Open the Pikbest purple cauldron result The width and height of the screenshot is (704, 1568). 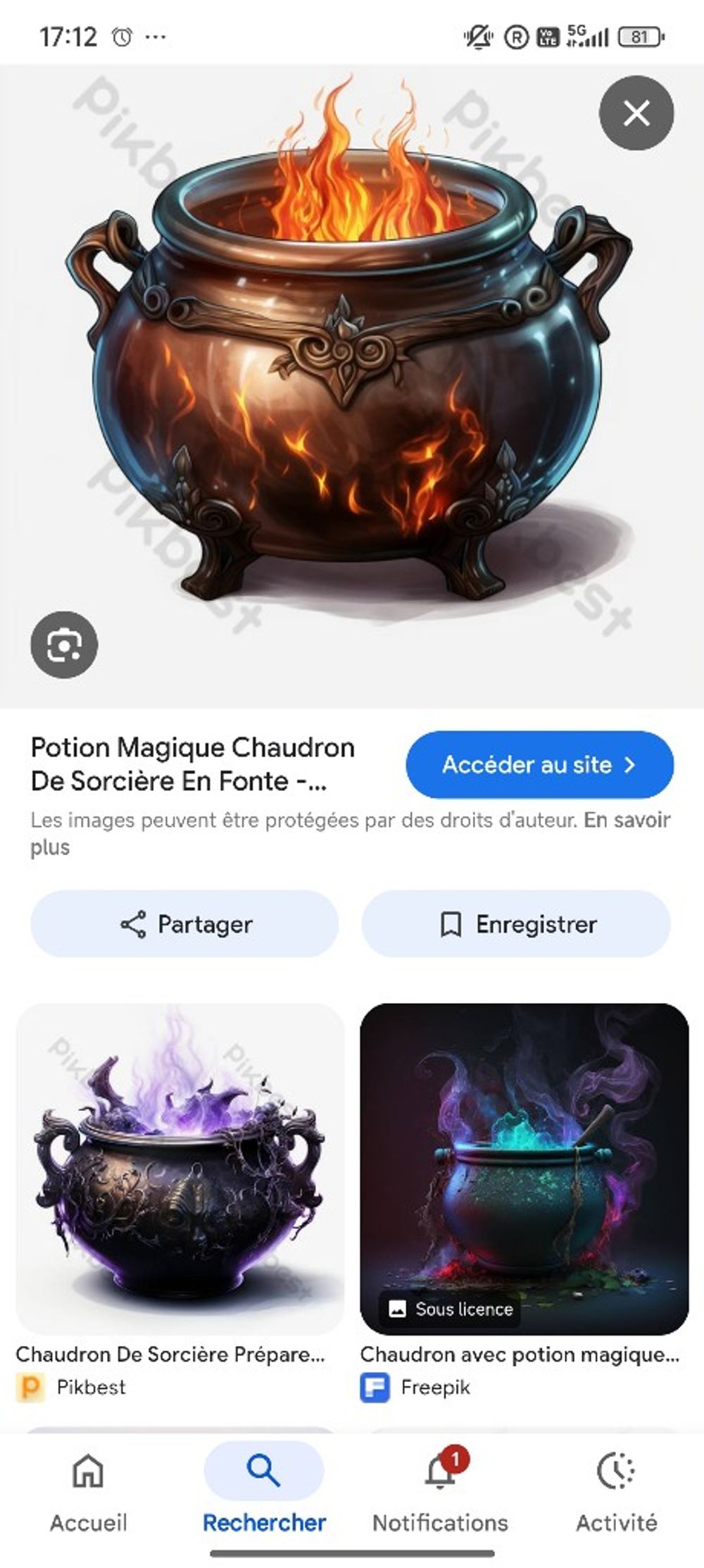(x=180, y=1169)
